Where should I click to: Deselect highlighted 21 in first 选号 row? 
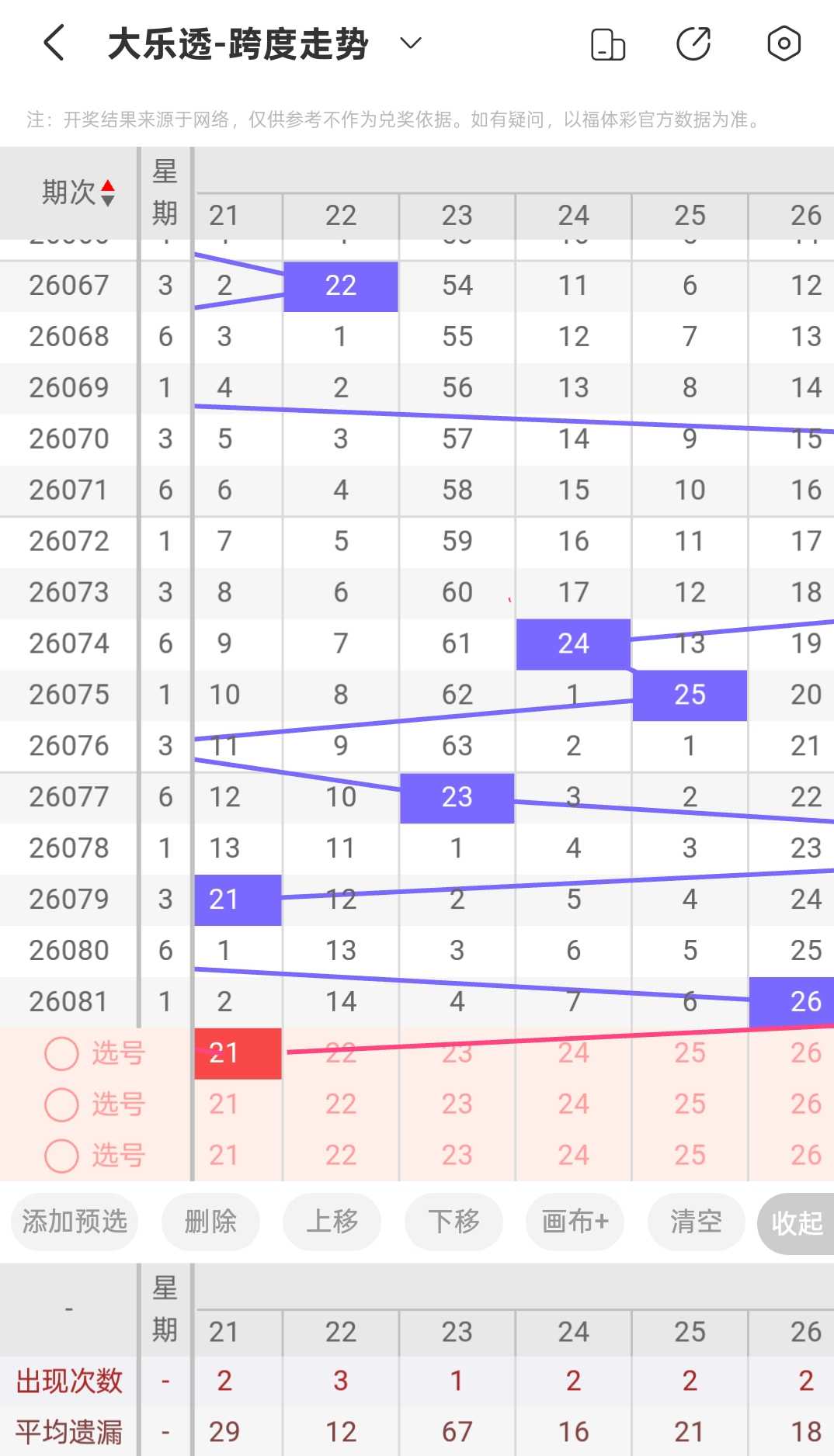pos(238,1053)
